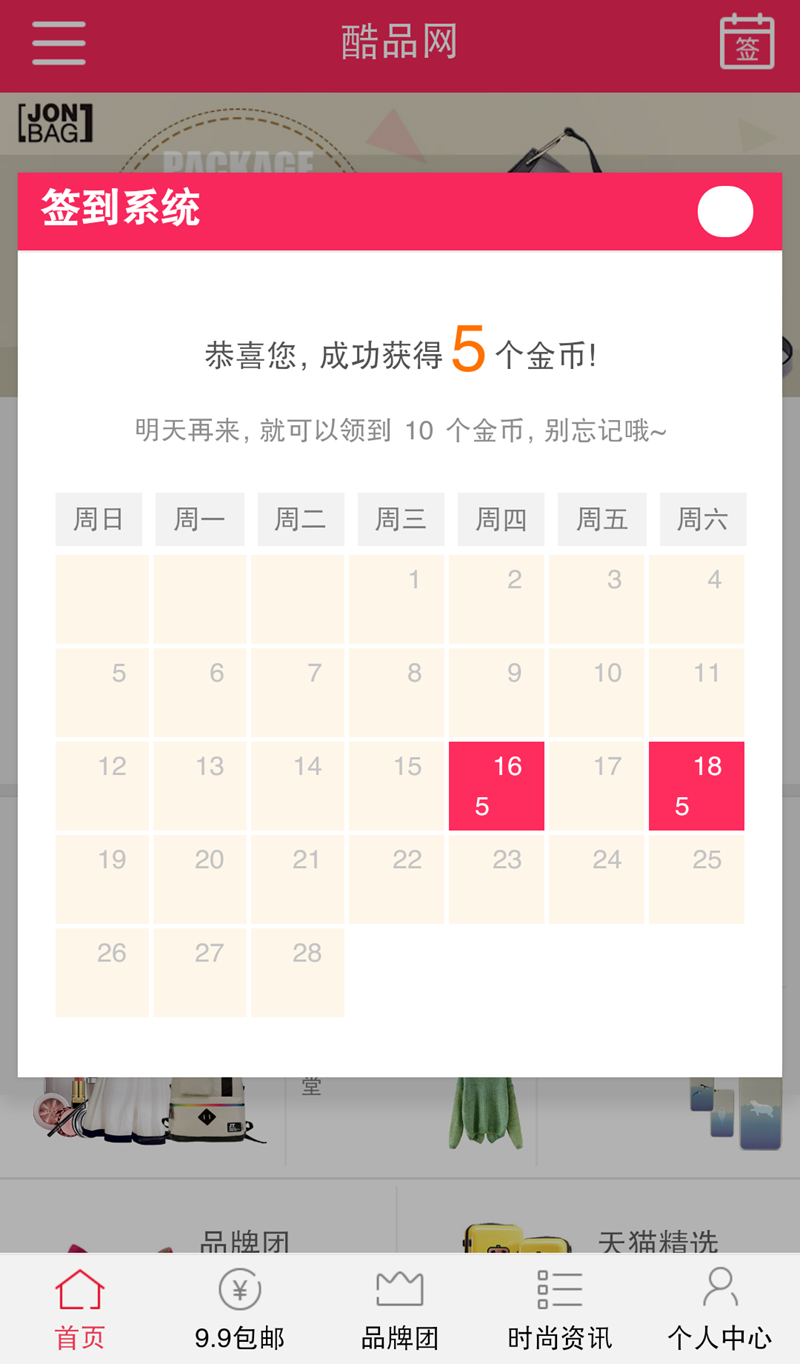The width and height of the screenshot is (800, 1364).
Task: Tap the 签 check-in calendar icon
Action: (x=746, y=44)
